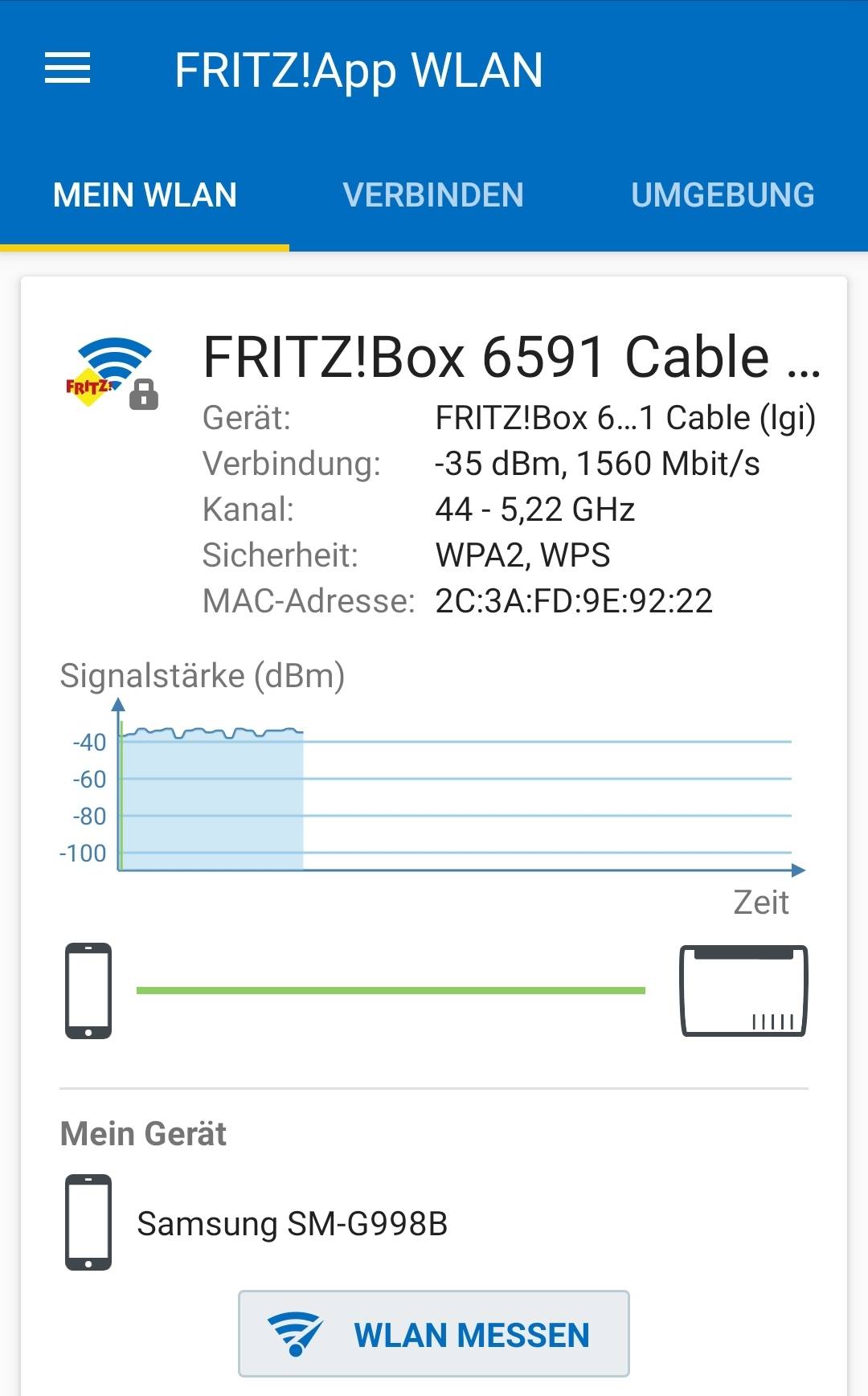Go to the Umgebung tab
Viewport: 868px width, 1396px height.
[723, 195]
